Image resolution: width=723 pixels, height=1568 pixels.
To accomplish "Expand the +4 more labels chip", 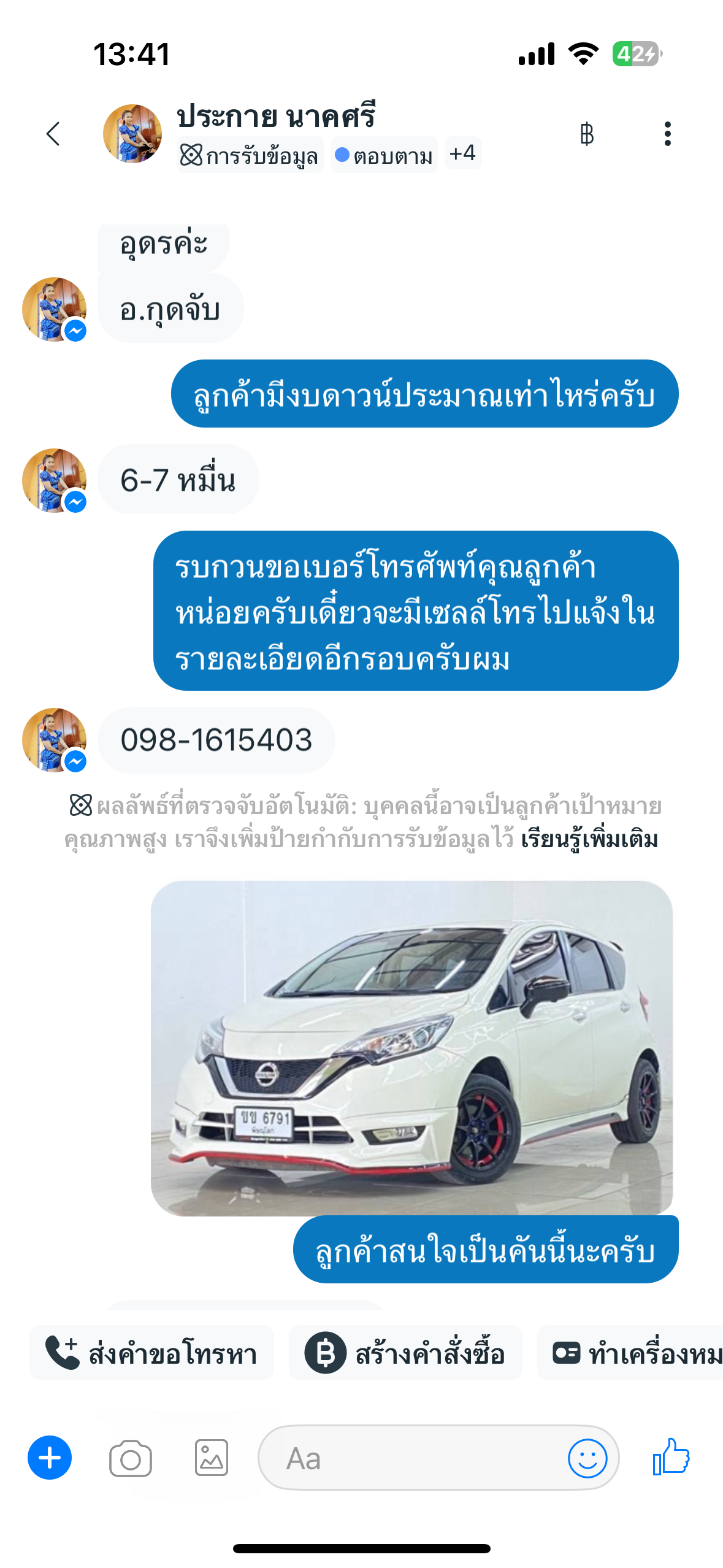I will coord(463,153).
